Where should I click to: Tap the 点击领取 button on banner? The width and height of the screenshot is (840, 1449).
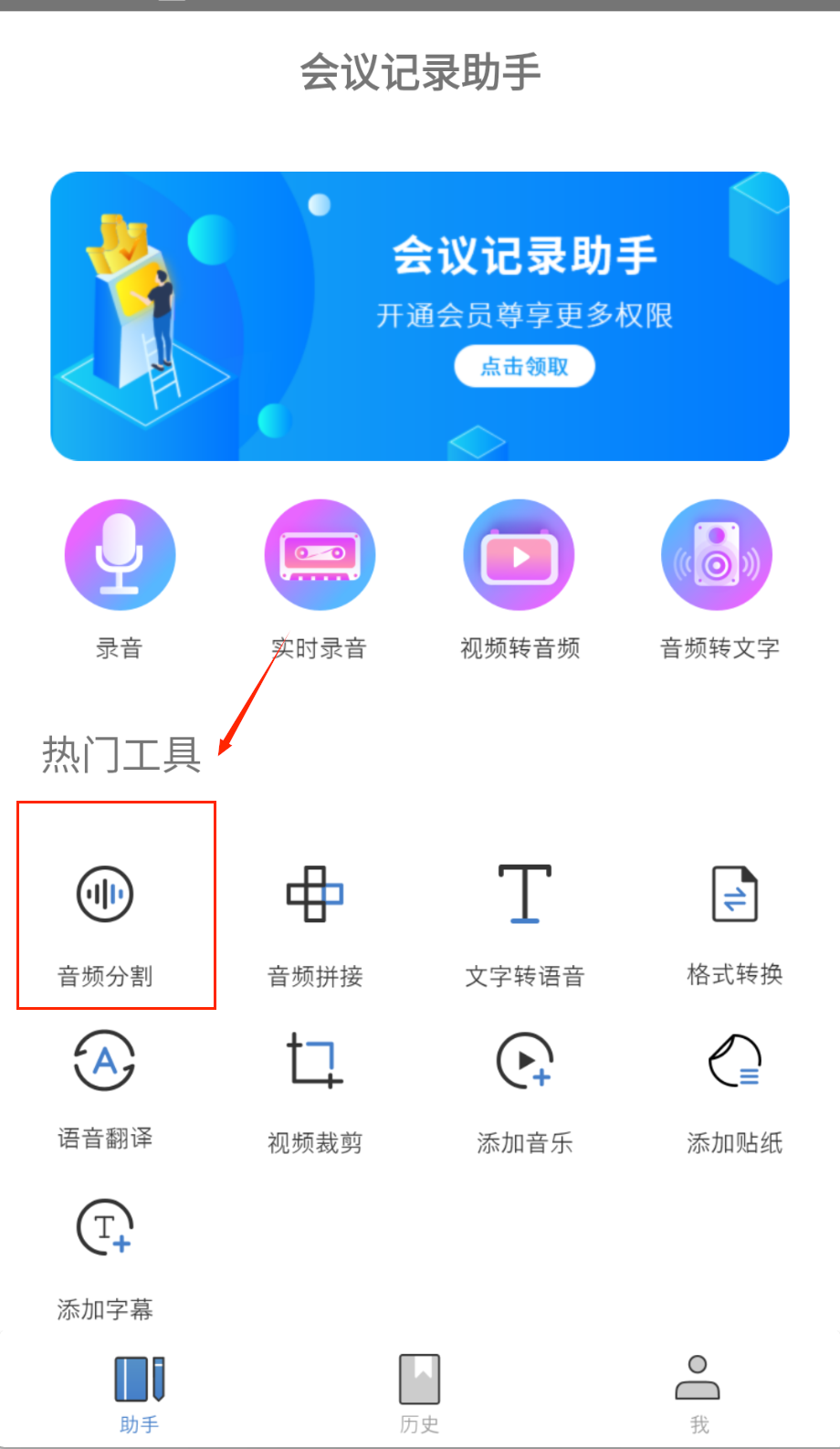coord(524,367)
